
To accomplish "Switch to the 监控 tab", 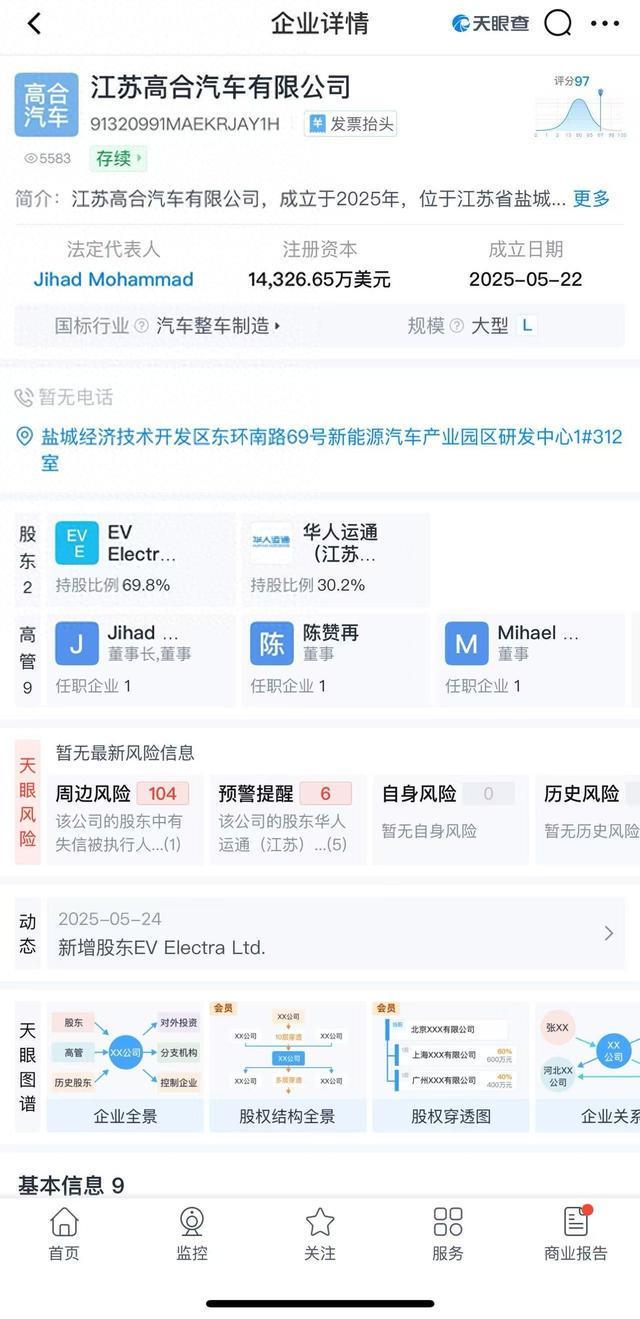I will coord(192,1233).
